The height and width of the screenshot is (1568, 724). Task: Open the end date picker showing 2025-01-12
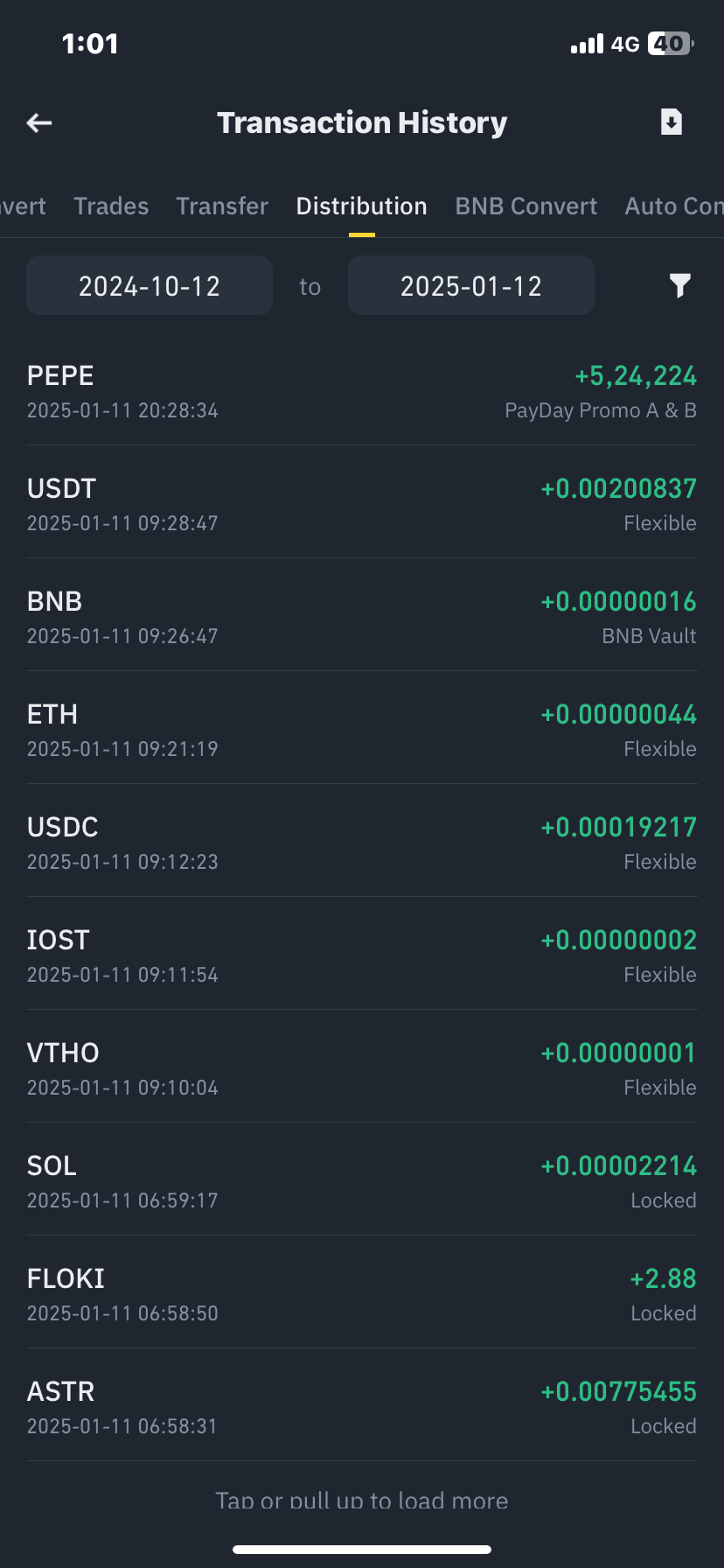(470, 285)
